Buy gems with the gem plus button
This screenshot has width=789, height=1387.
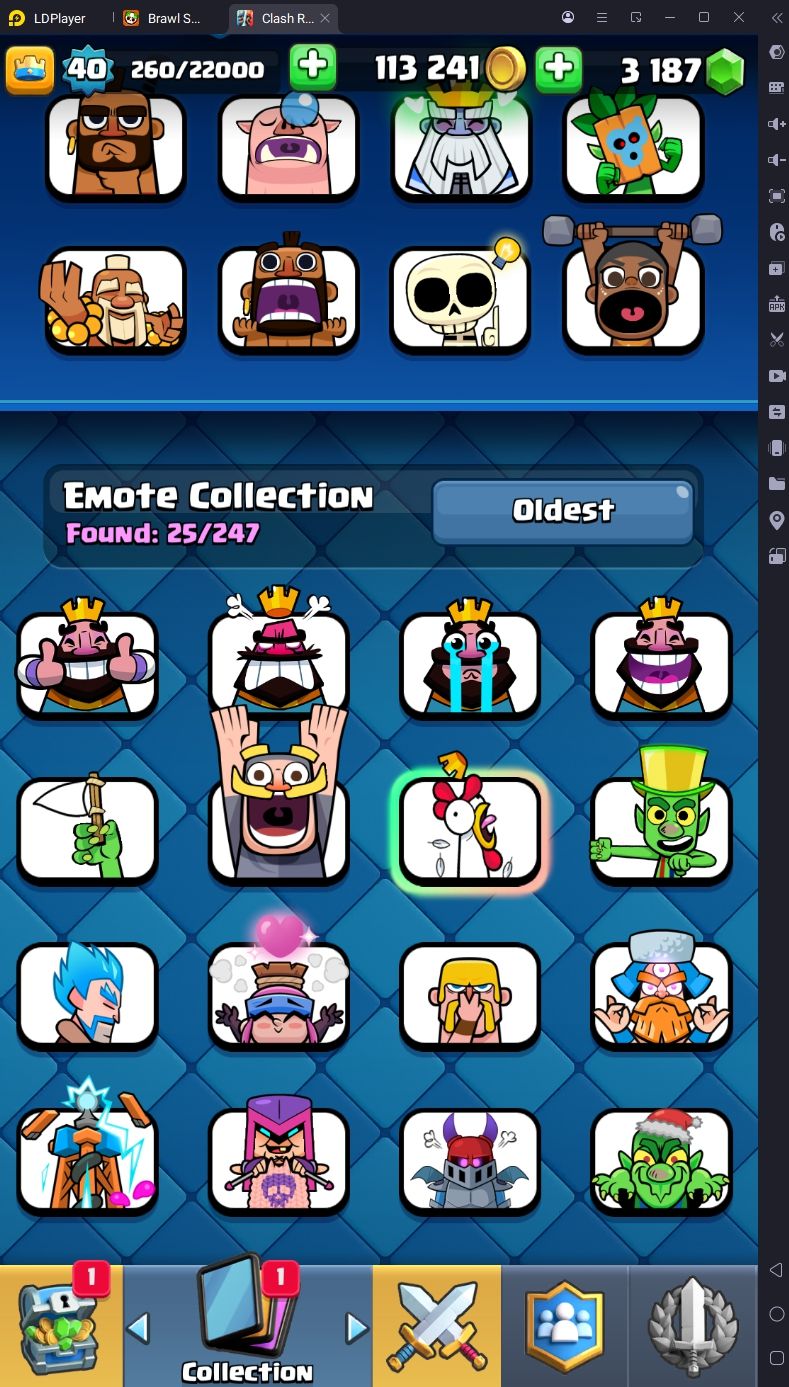[x=559, y=68]
